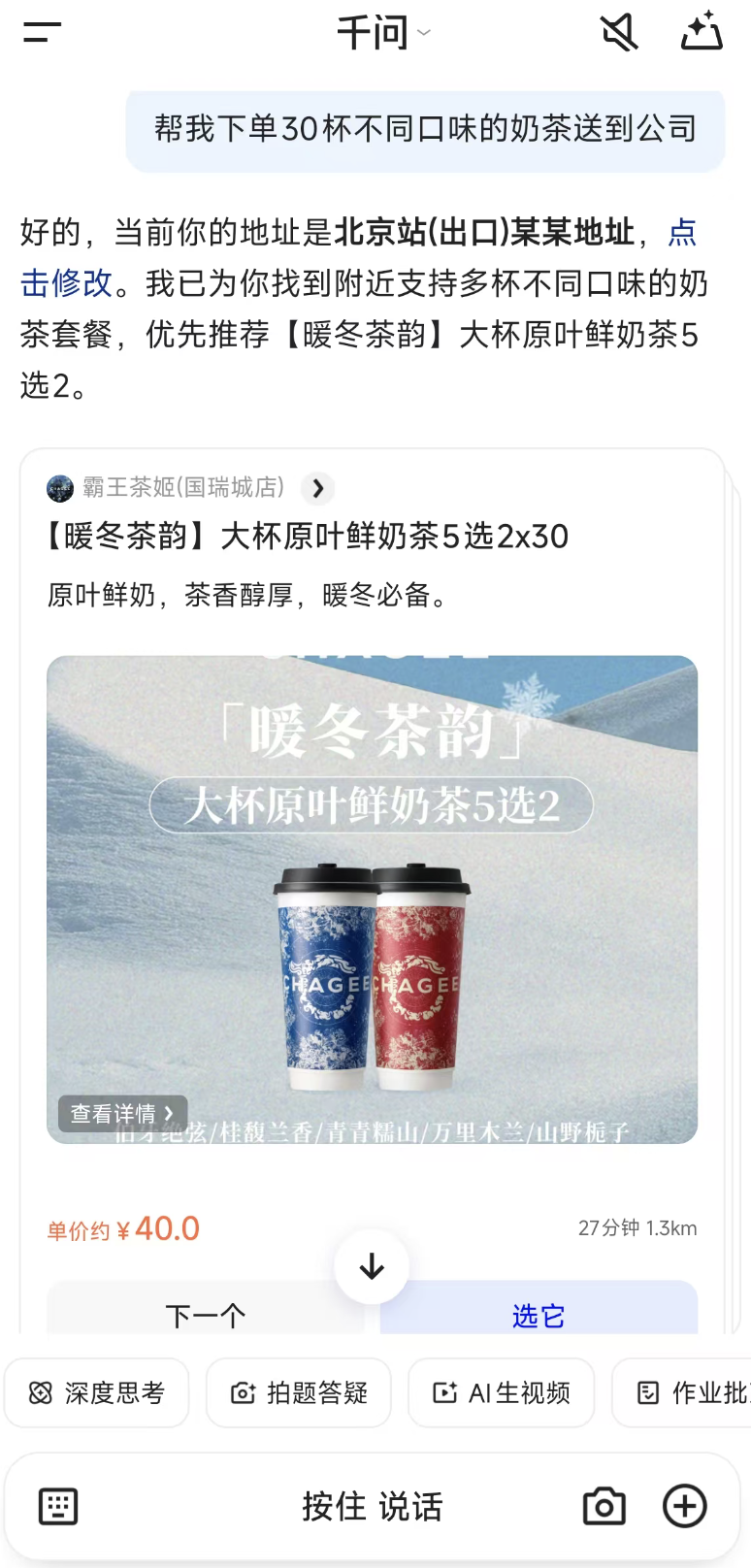Switch to keyboard input
Viewport: 751px width, 1568px height.
tap(58, 1507)
